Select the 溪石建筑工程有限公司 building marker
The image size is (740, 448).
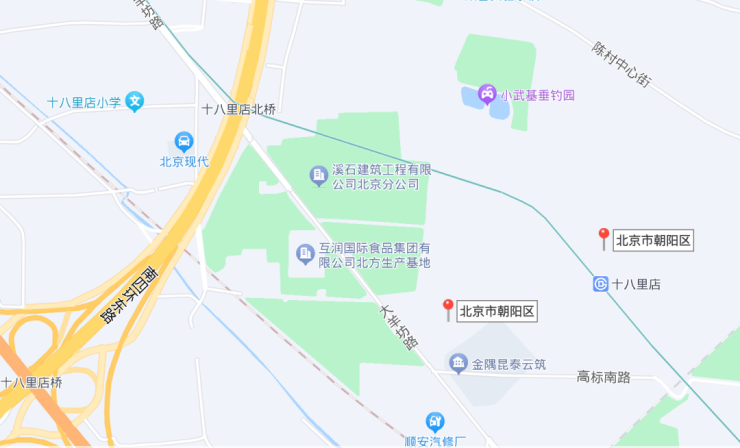click(318, 176)
